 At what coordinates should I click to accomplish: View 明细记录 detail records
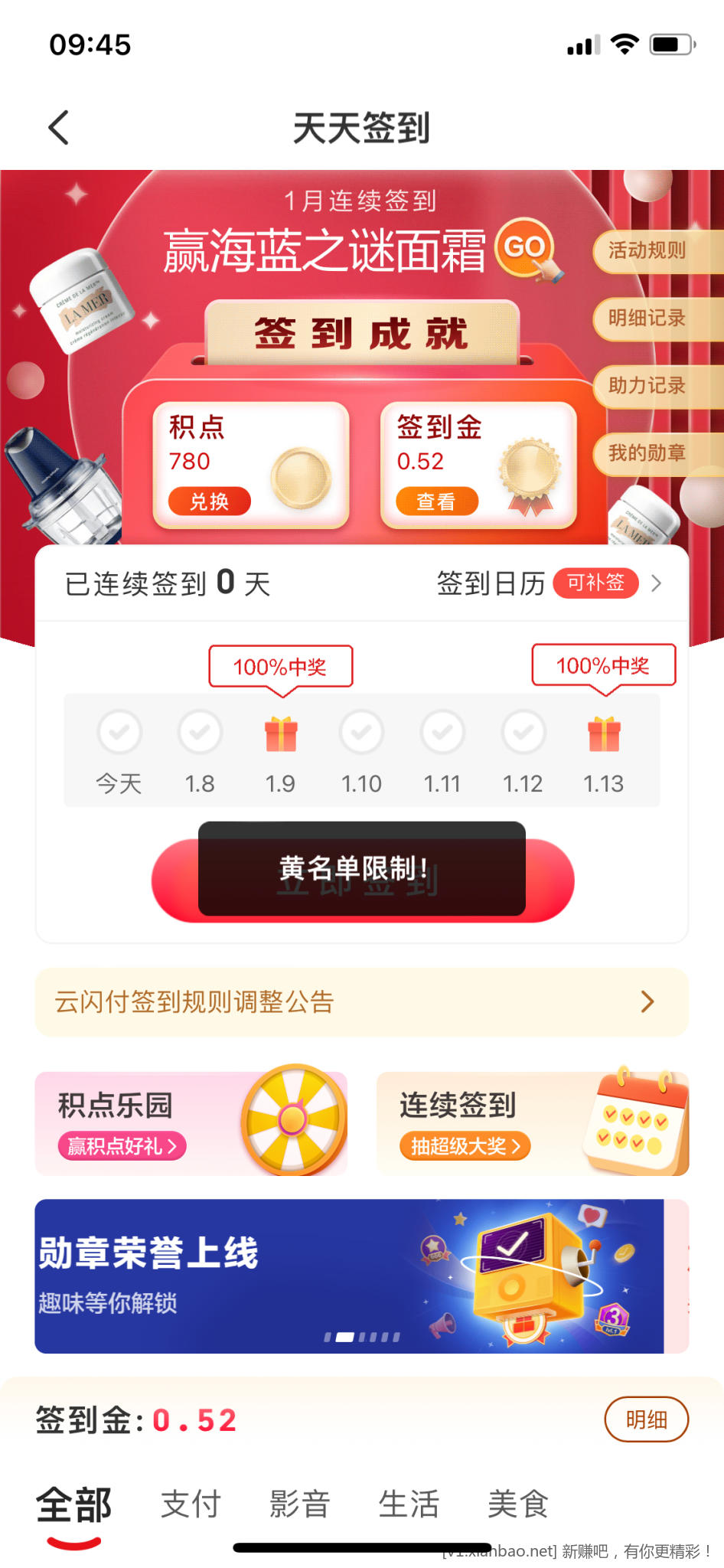[647, 318]
